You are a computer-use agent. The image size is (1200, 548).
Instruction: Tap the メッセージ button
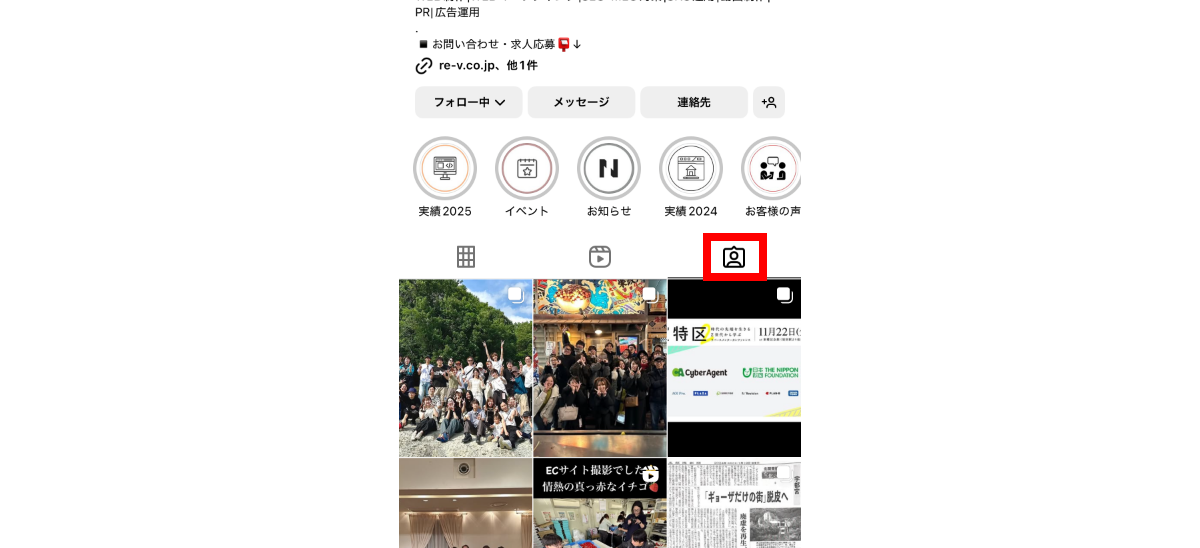(x=581, y=102)
